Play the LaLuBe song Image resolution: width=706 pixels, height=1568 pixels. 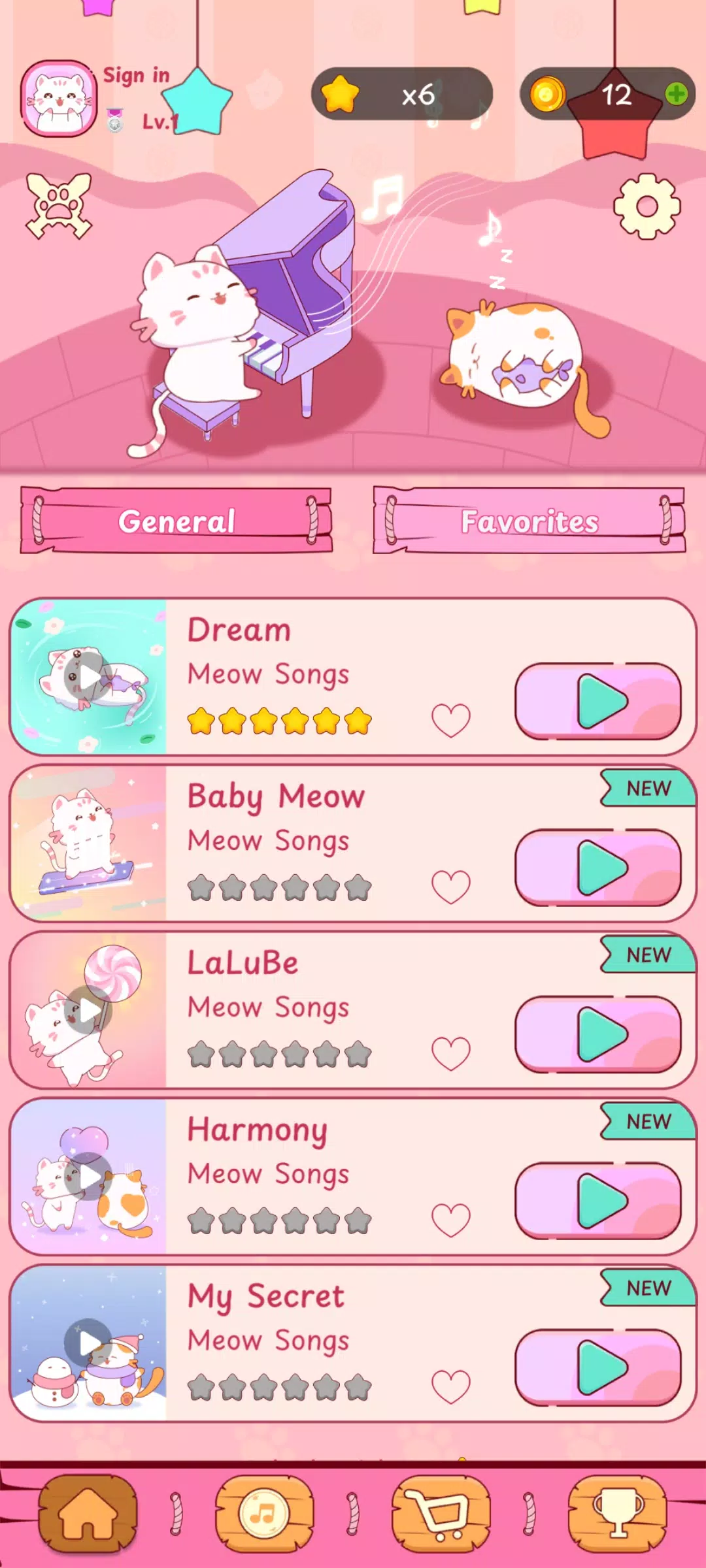tap(598, 1035)
